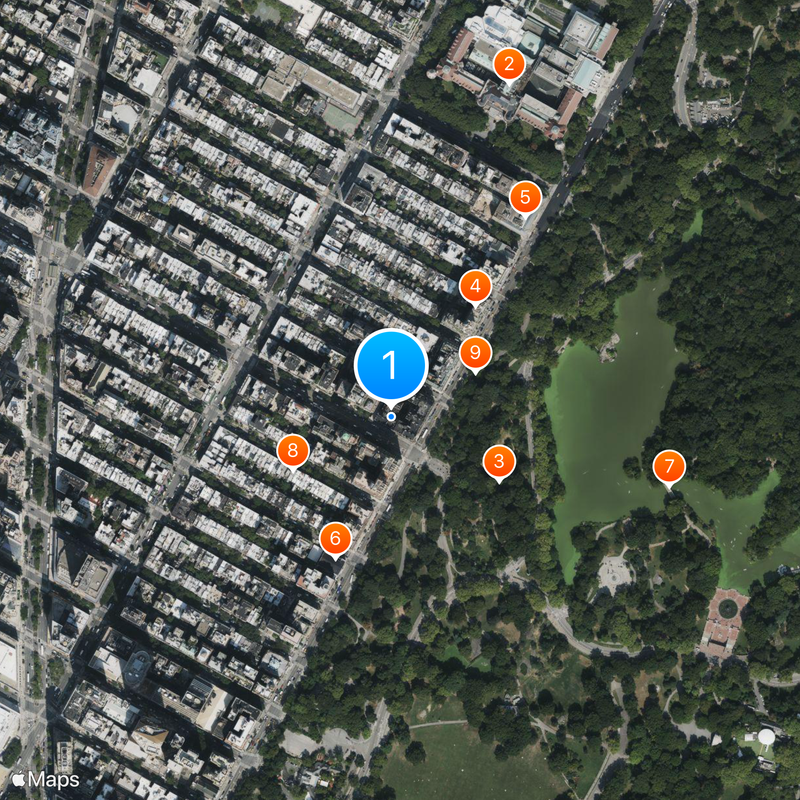800x800 pixels.
Task: Open the orange pin numbered 9
Action: point(475,353)
